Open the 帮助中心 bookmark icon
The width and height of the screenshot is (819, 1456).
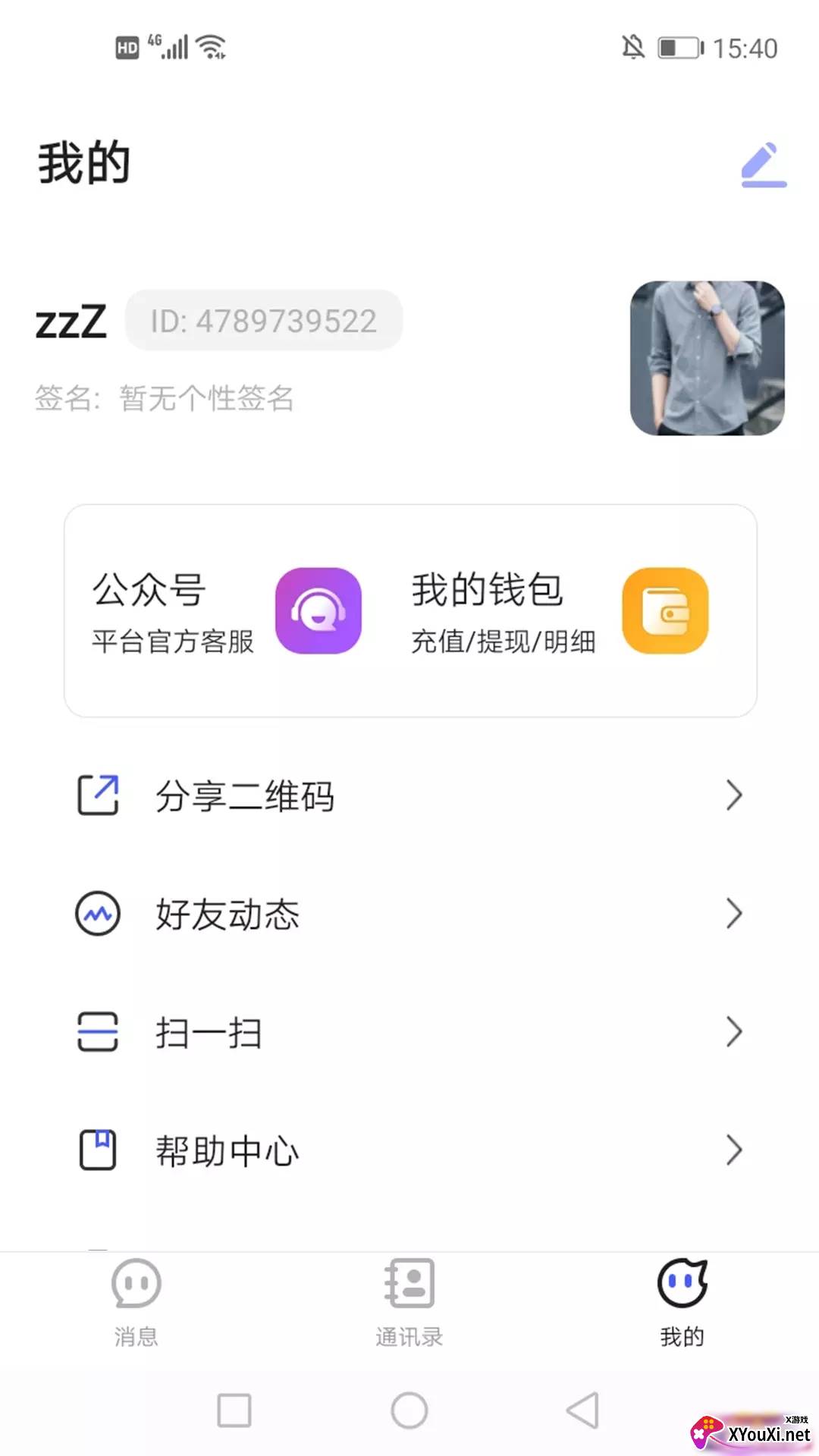[x=96, y=1150]
